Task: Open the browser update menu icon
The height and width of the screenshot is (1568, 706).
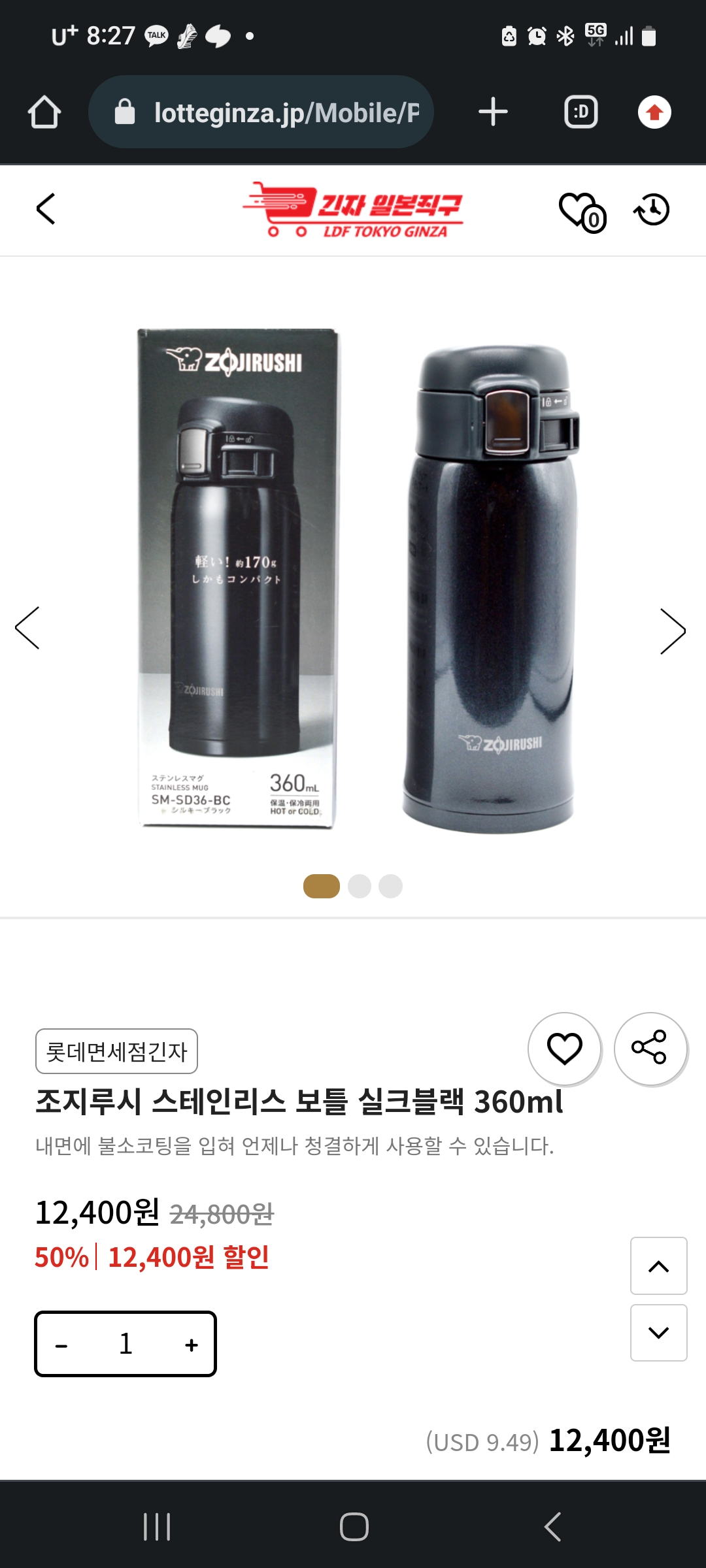Action: 654,112
